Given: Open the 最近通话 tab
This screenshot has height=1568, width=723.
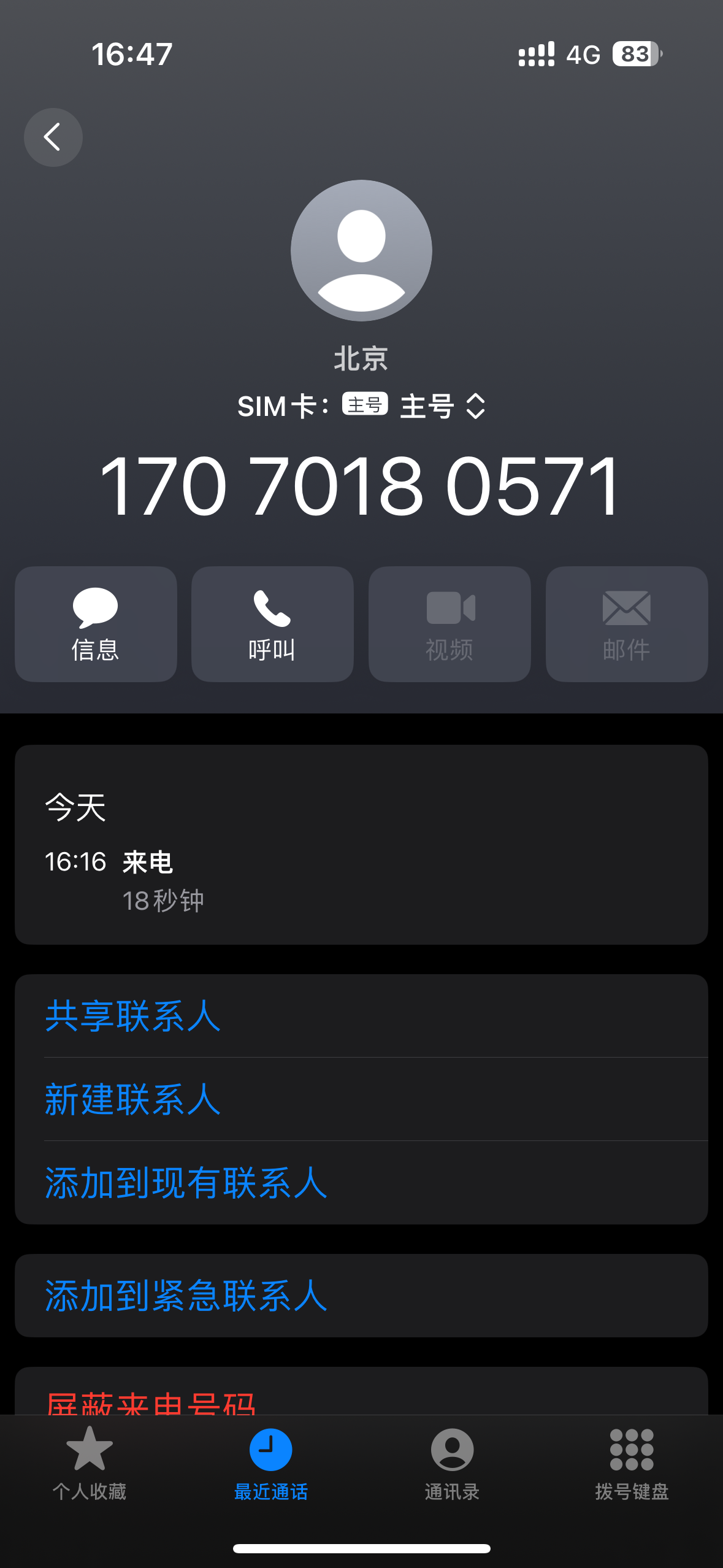Looking at the screenshot, I should point(270,1462).
